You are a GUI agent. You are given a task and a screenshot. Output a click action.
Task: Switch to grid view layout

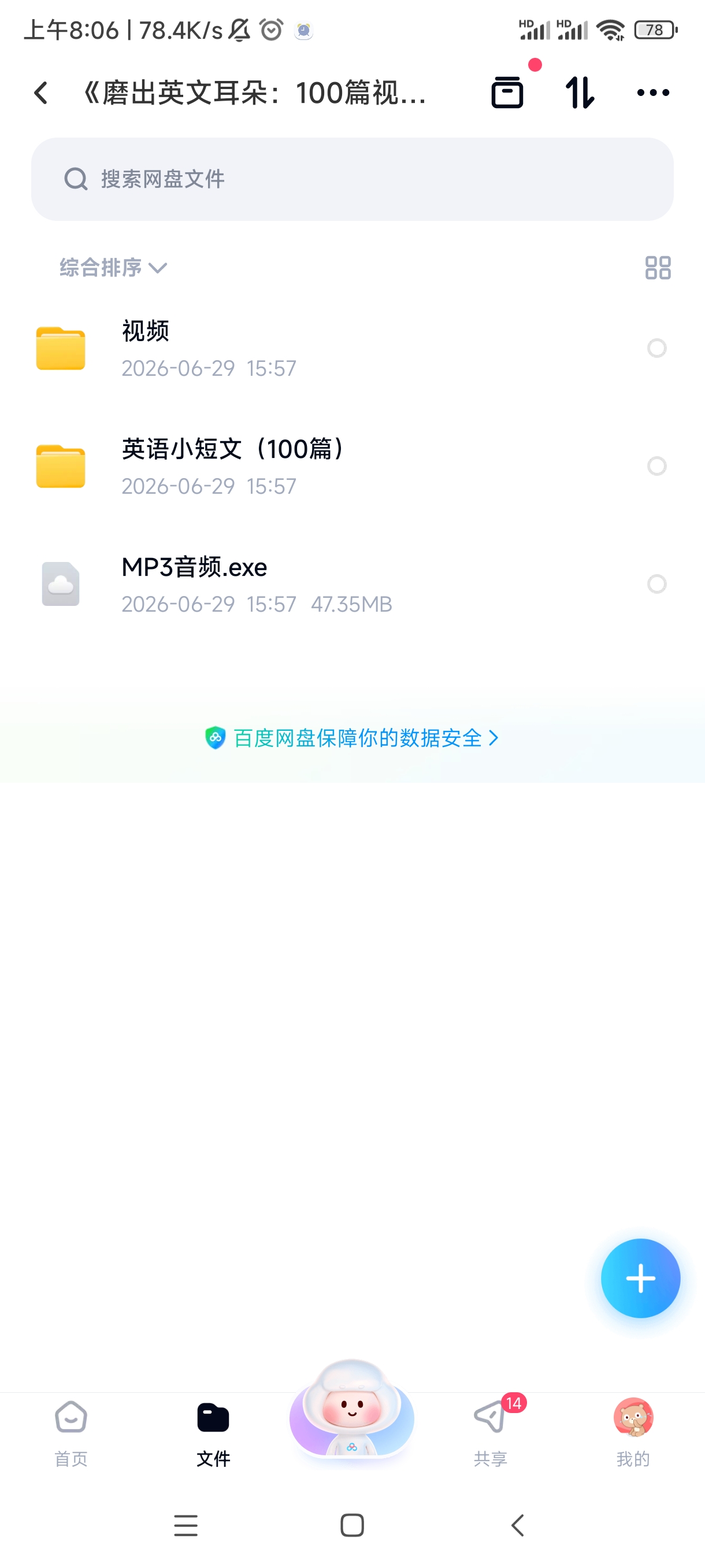[x=658, y=267]
